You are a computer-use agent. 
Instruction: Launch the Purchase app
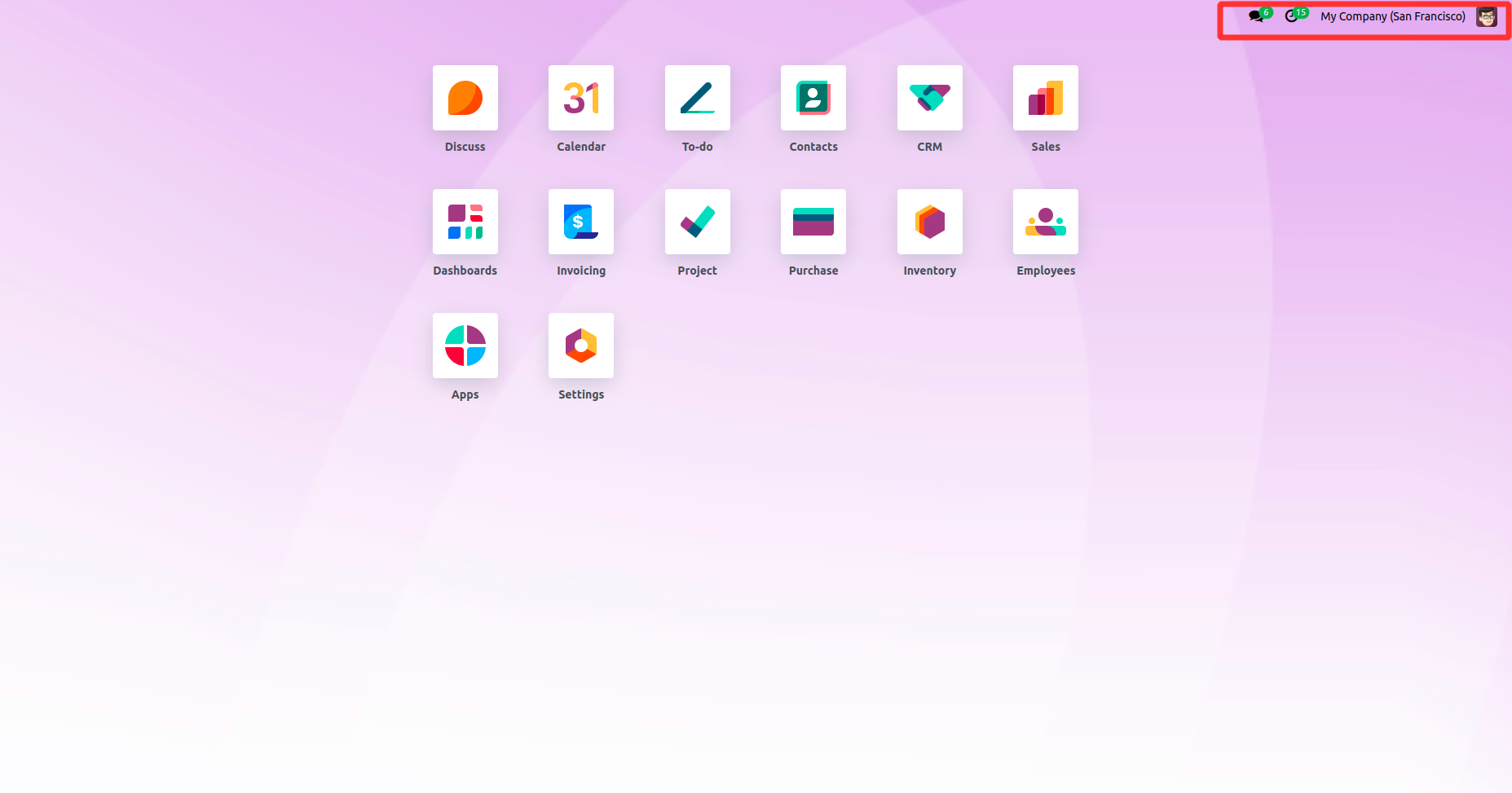[813, 222]
